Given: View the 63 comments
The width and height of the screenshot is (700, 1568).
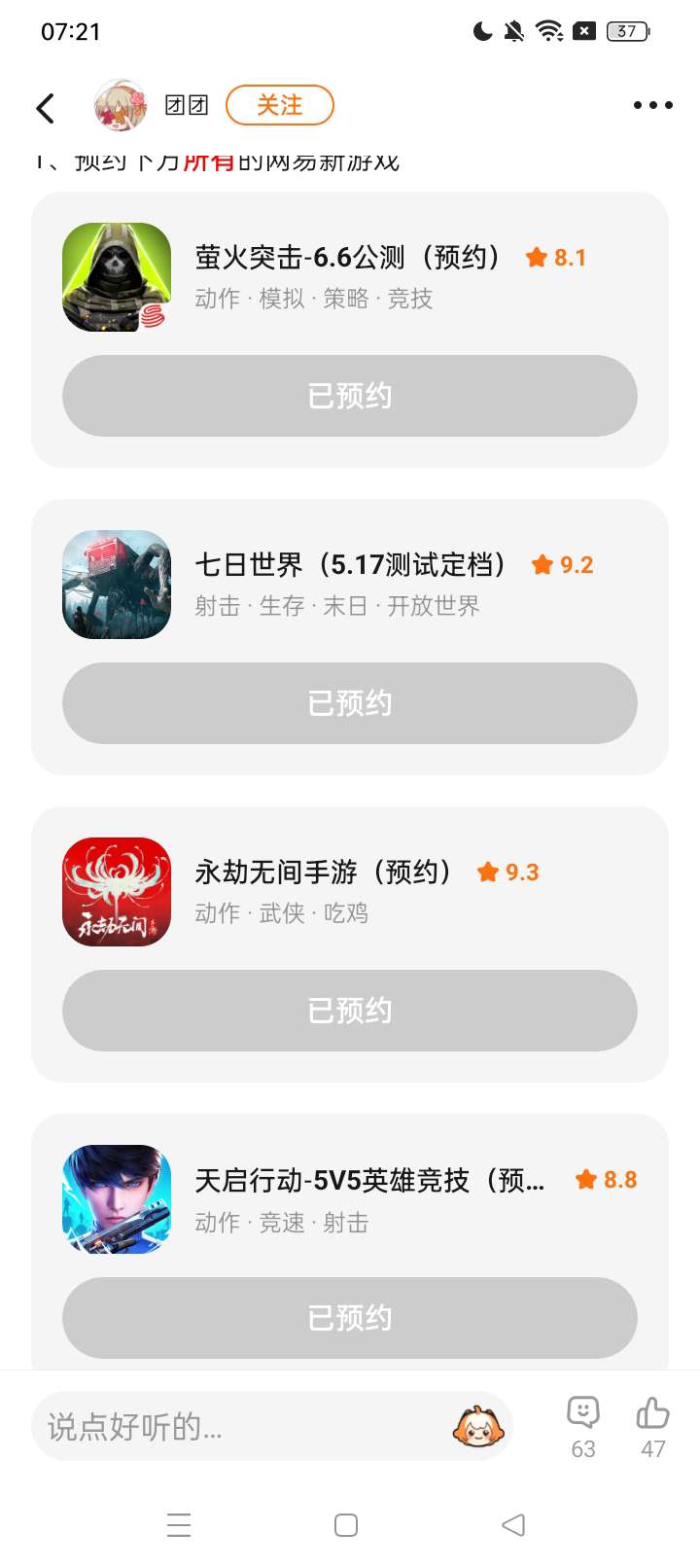Looking at the screenshot, I should coord(583,1426).
